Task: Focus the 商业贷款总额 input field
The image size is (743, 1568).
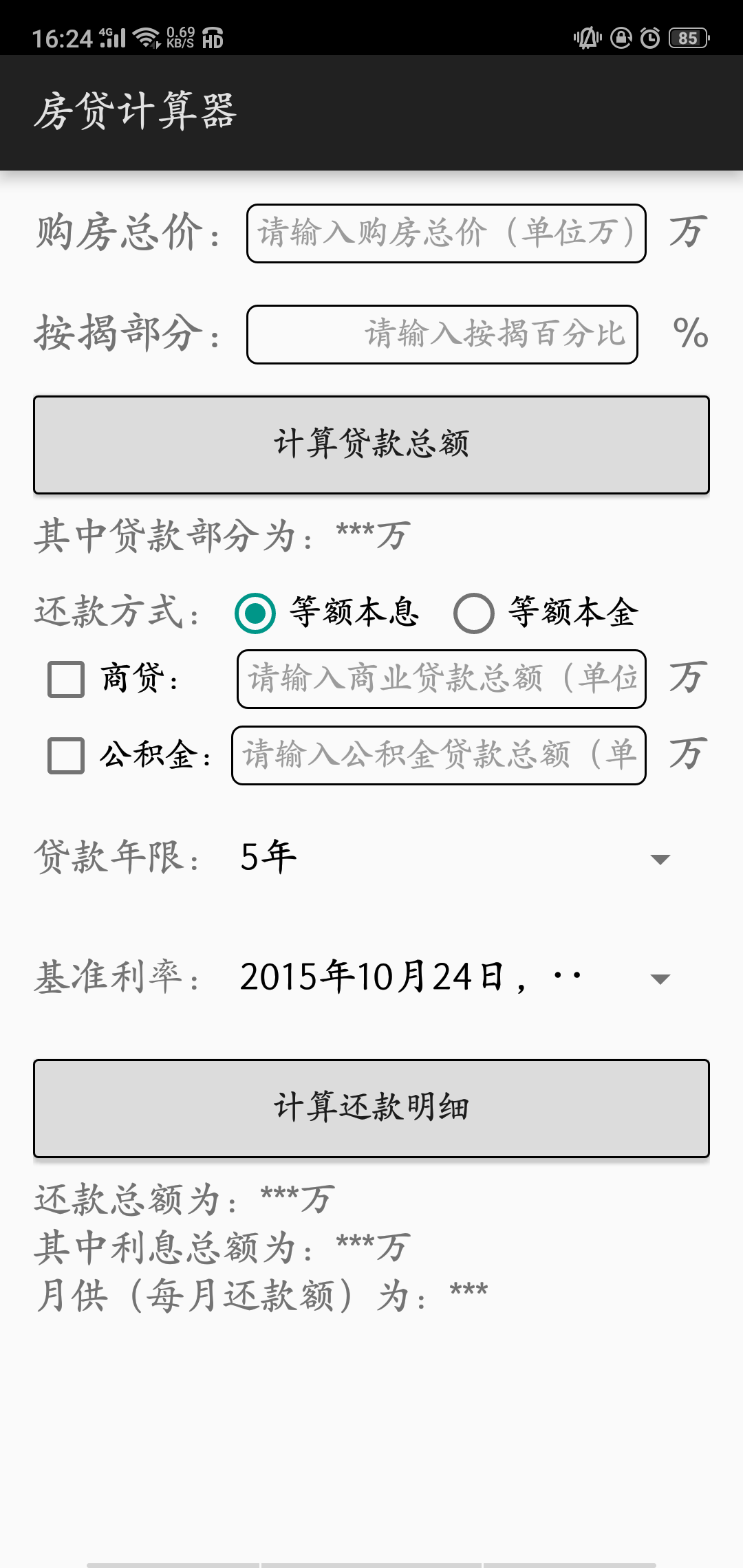Action: [x=441, y=679]
